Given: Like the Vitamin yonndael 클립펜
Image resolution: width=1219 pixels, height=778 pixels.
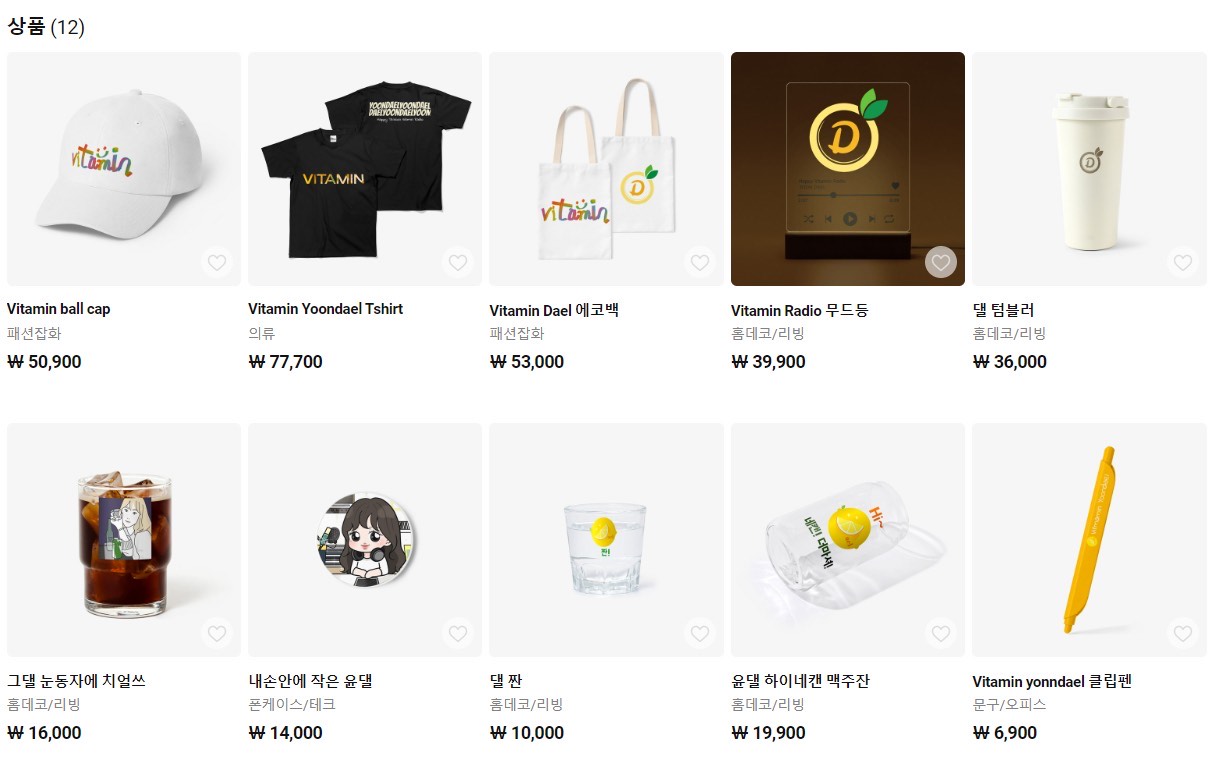Looking at the screenshot, I should click(1183, 633).
